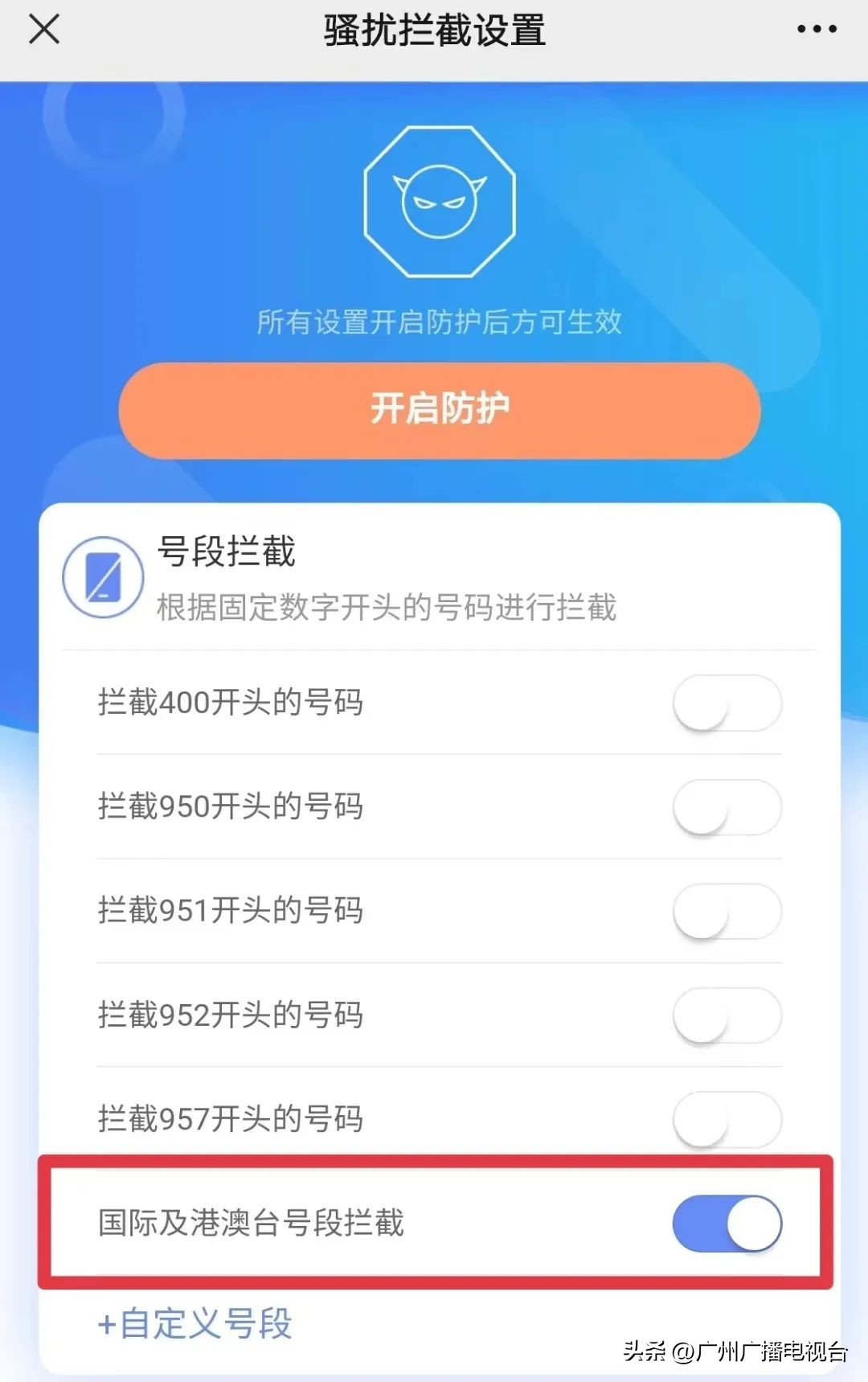Tap the 开启防护 orange button
This screenshot has width=868, height=1382.
[x=438, y=410]
